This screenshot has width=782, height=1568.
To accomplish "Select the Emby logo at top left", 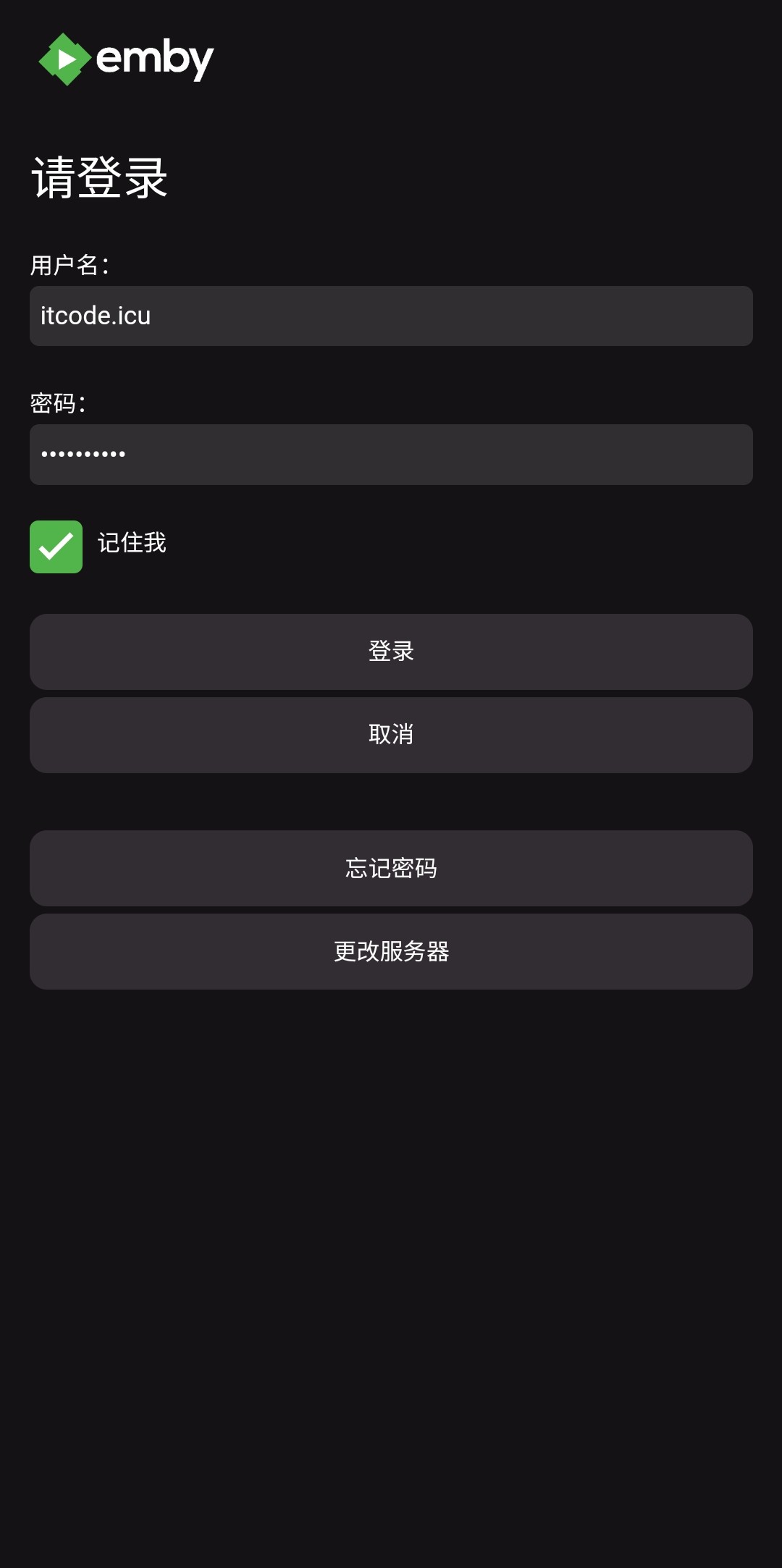I will point(123,58).
